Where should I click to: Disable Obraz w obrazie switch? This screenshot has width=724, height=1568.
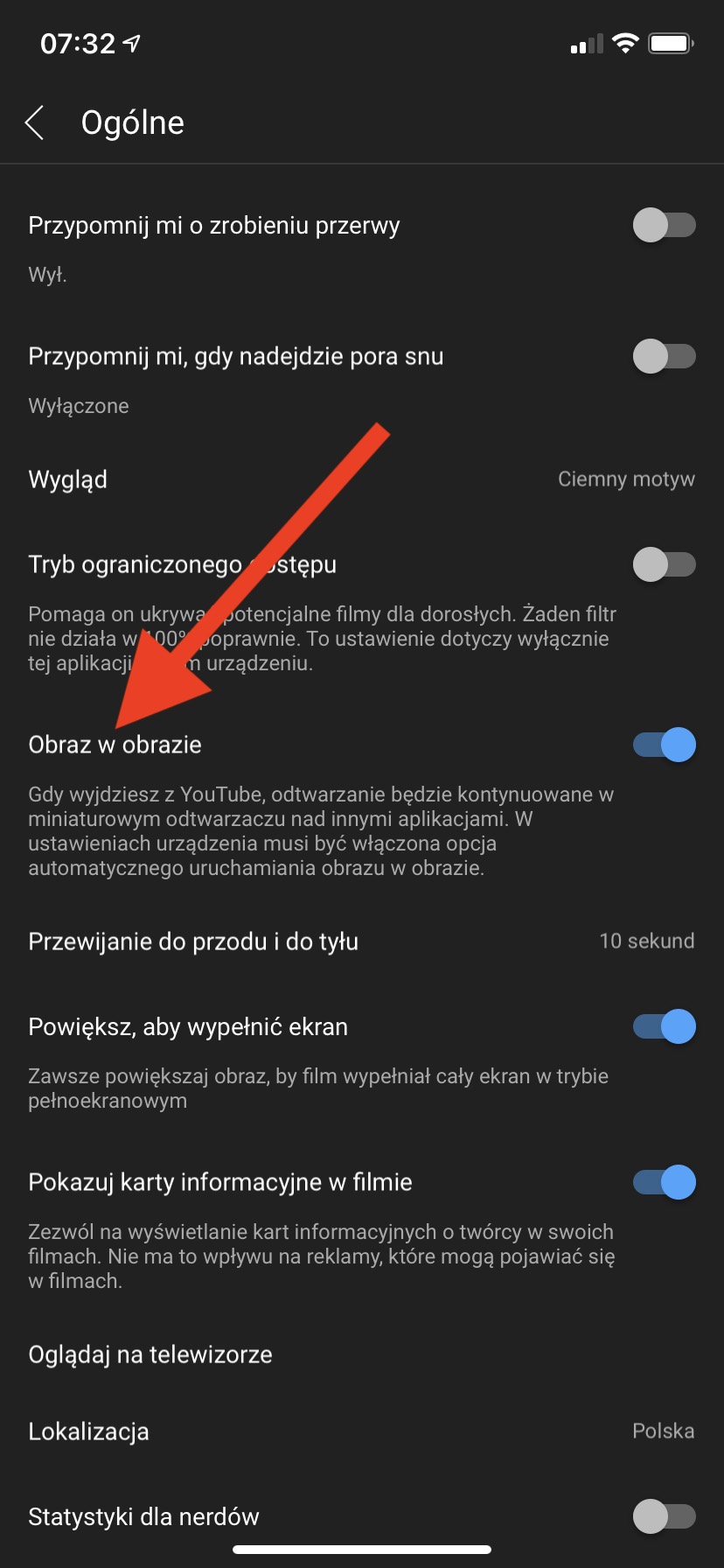click(665, 745)
